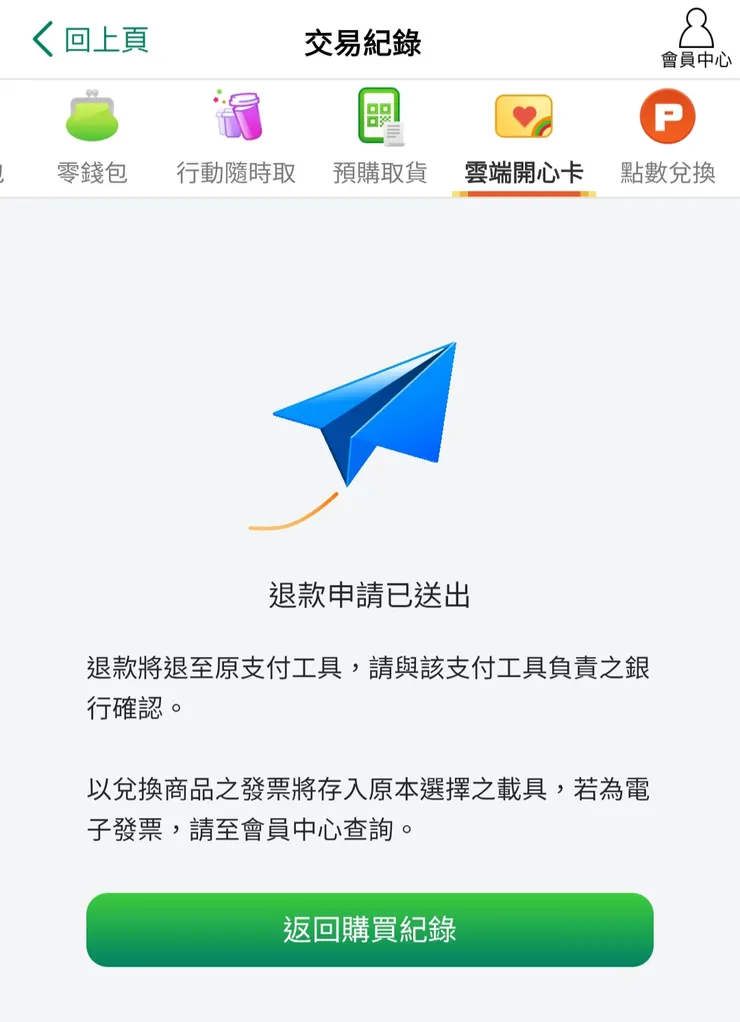Tap the 會員中心 text label

[697, 58]
